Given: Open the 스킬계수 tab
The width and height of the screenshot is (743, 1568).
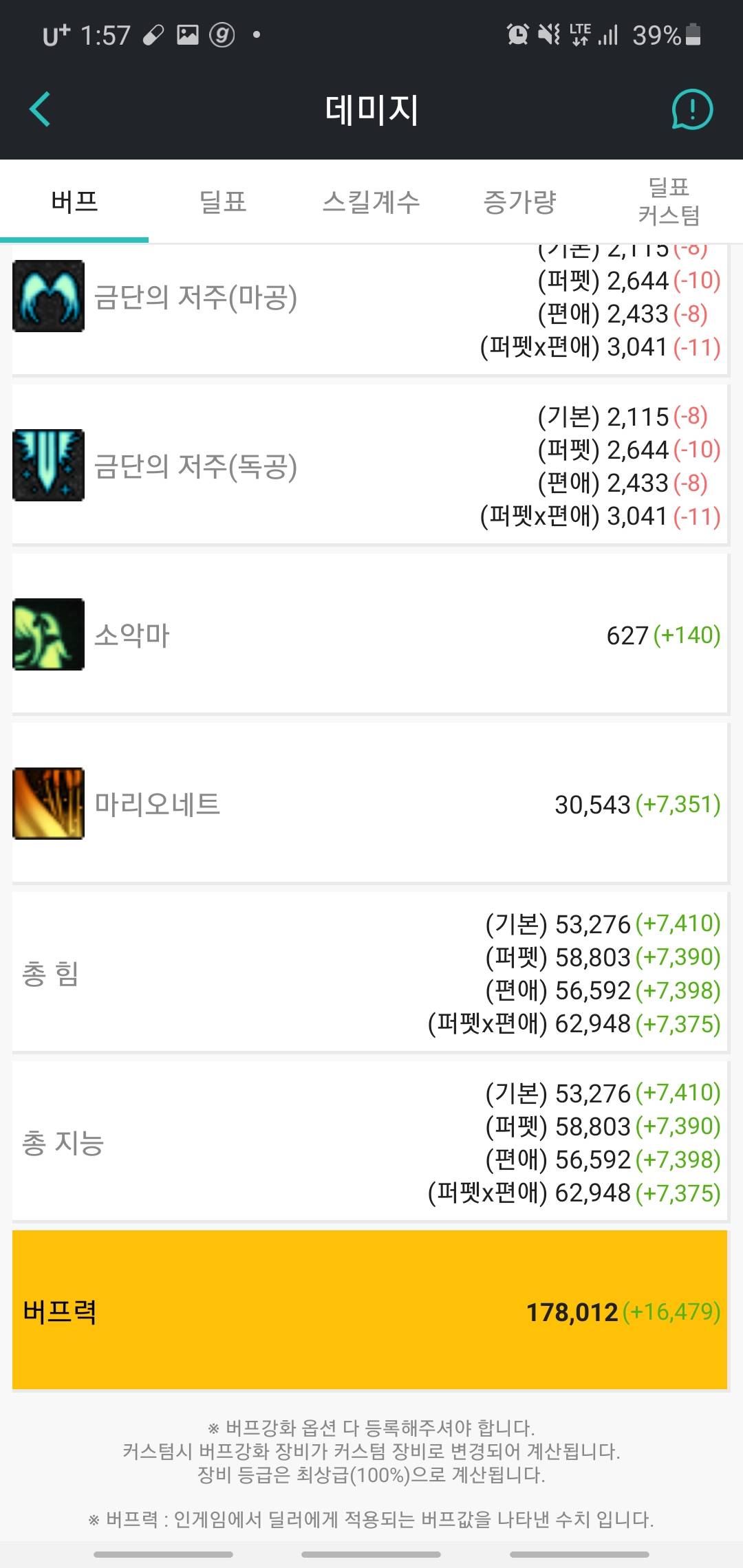Looking at the screenshot, I should [x=371, y=202].
